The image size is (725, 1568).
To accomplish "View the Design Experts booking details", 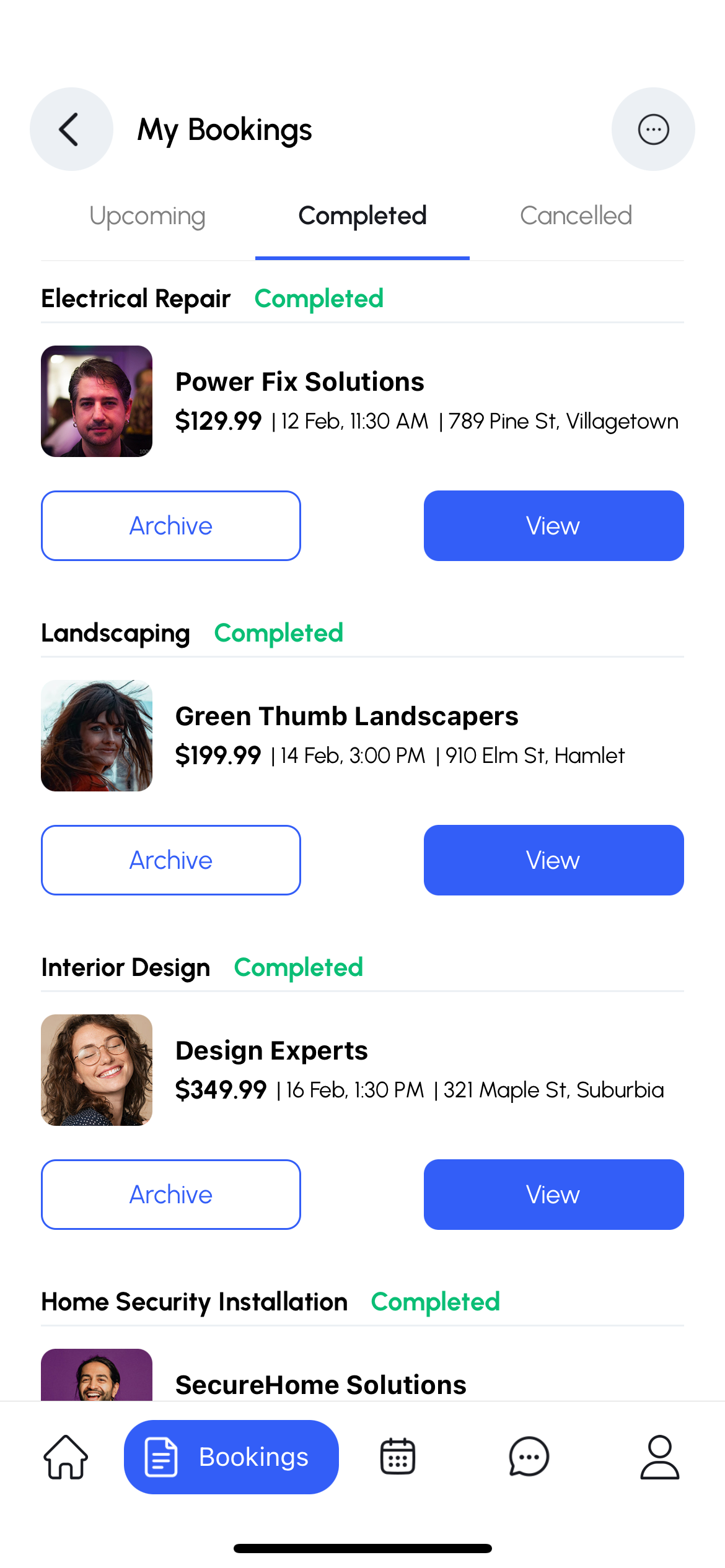I will (x=553, y=1195).
